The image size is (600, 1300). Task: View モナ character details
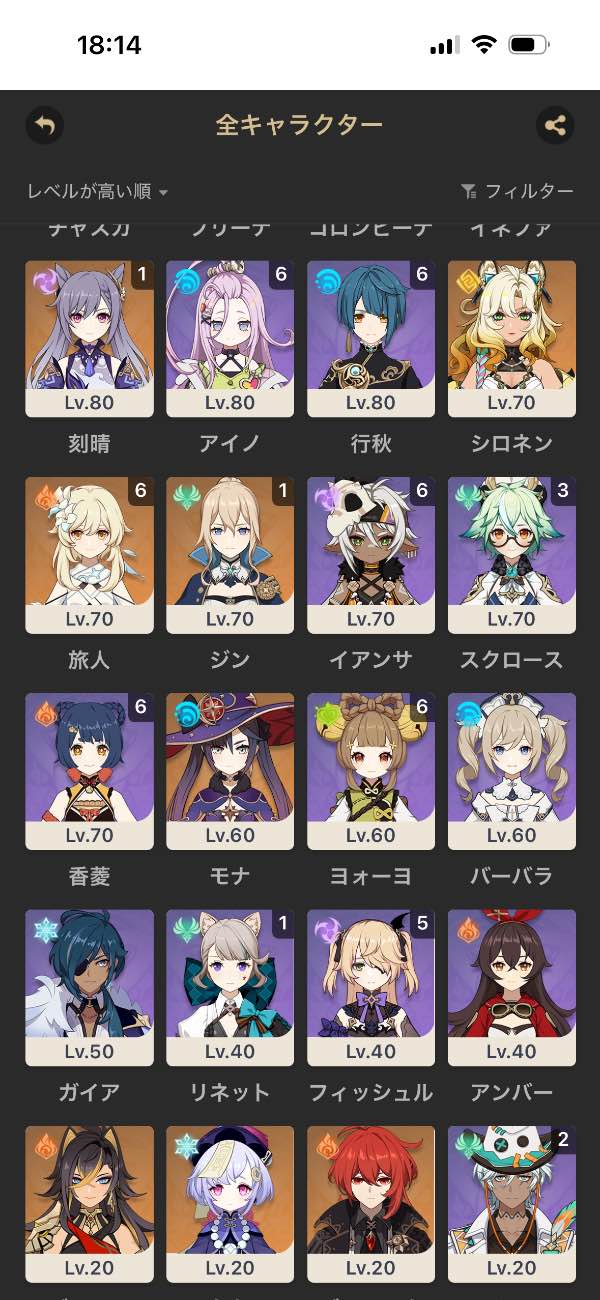230,771
